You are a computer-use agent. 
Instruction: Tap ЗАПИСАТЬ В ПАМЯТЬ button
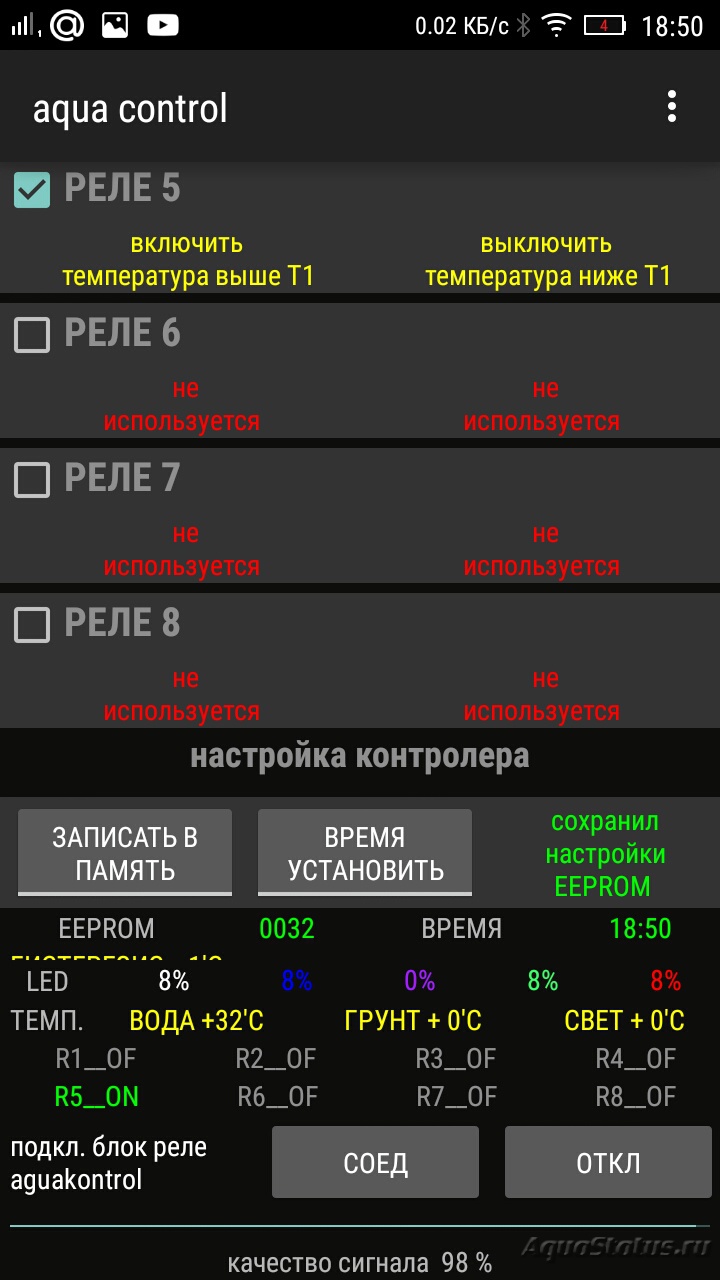[125, 853]
